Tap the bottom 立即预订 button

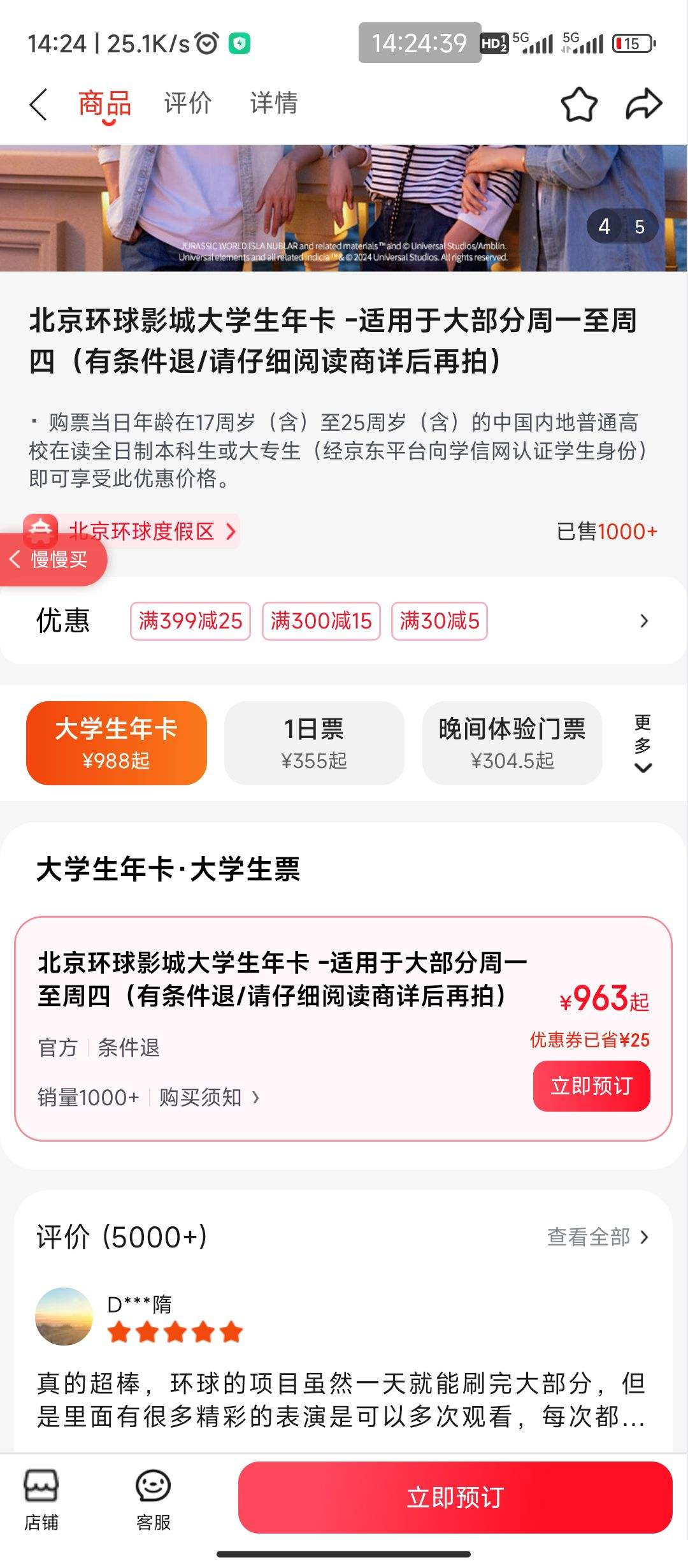coord(455,1498)
